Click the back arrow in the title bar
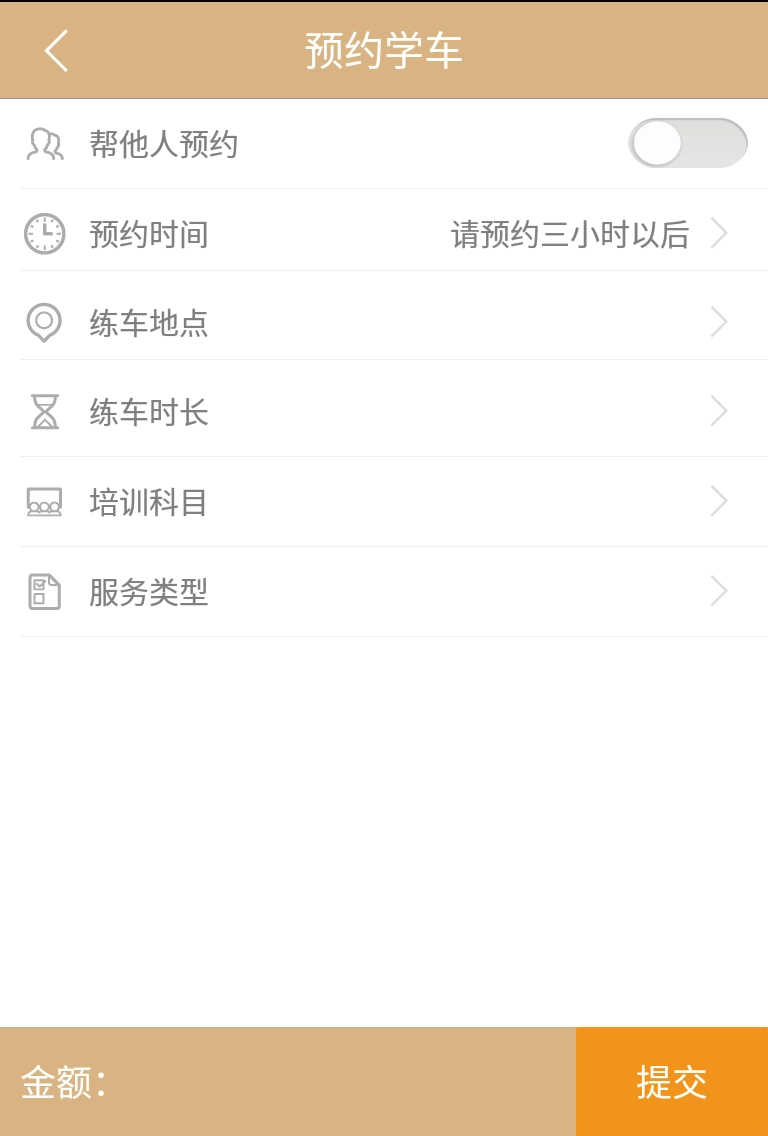Viewport: 768px width, 1136px height. coord(55,50)
